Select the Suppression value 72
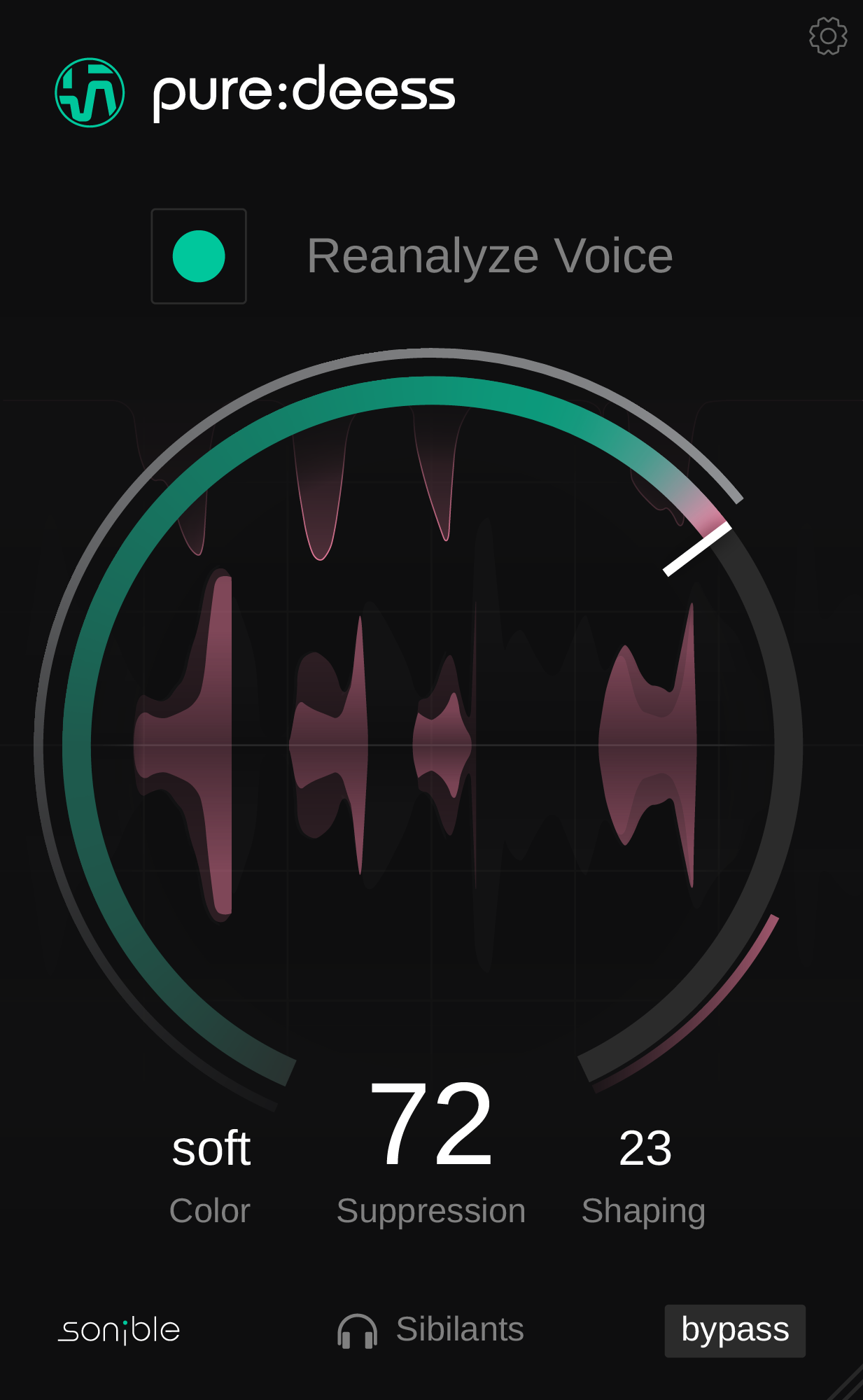 (431, 1124)
